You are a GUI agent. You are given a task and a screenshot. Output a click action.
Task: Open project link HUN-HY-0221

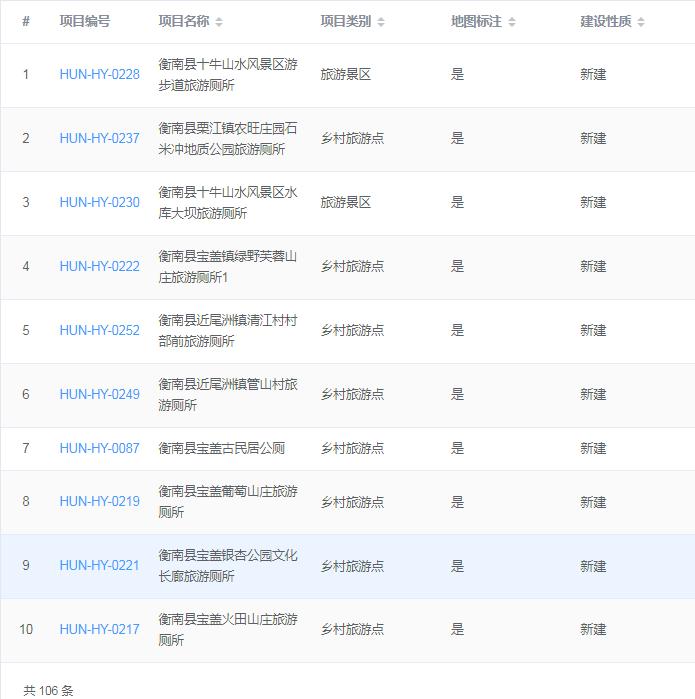[99, 565]
